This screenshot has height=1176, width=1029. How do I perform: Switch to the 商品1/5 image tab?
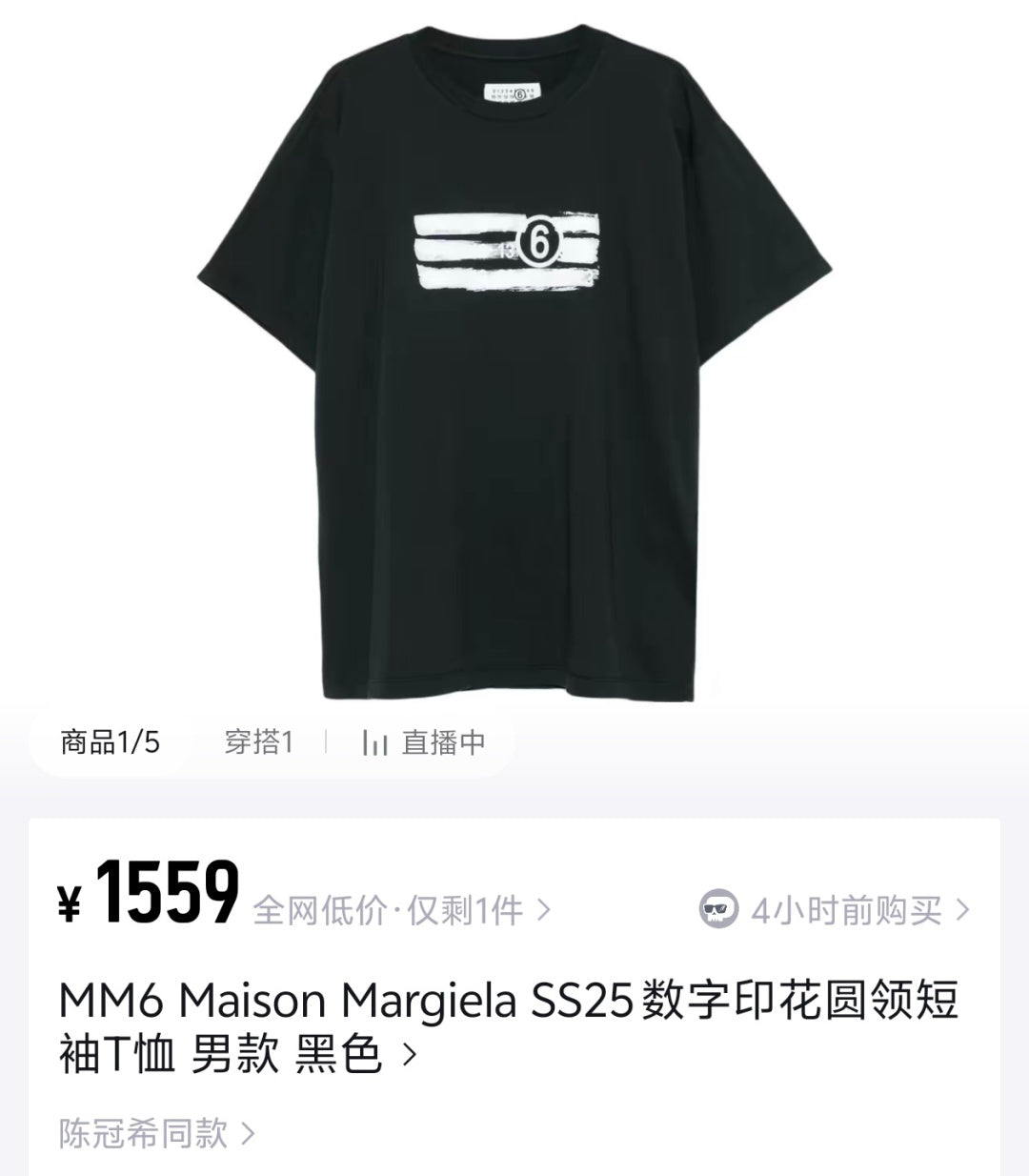pos(110,741)
